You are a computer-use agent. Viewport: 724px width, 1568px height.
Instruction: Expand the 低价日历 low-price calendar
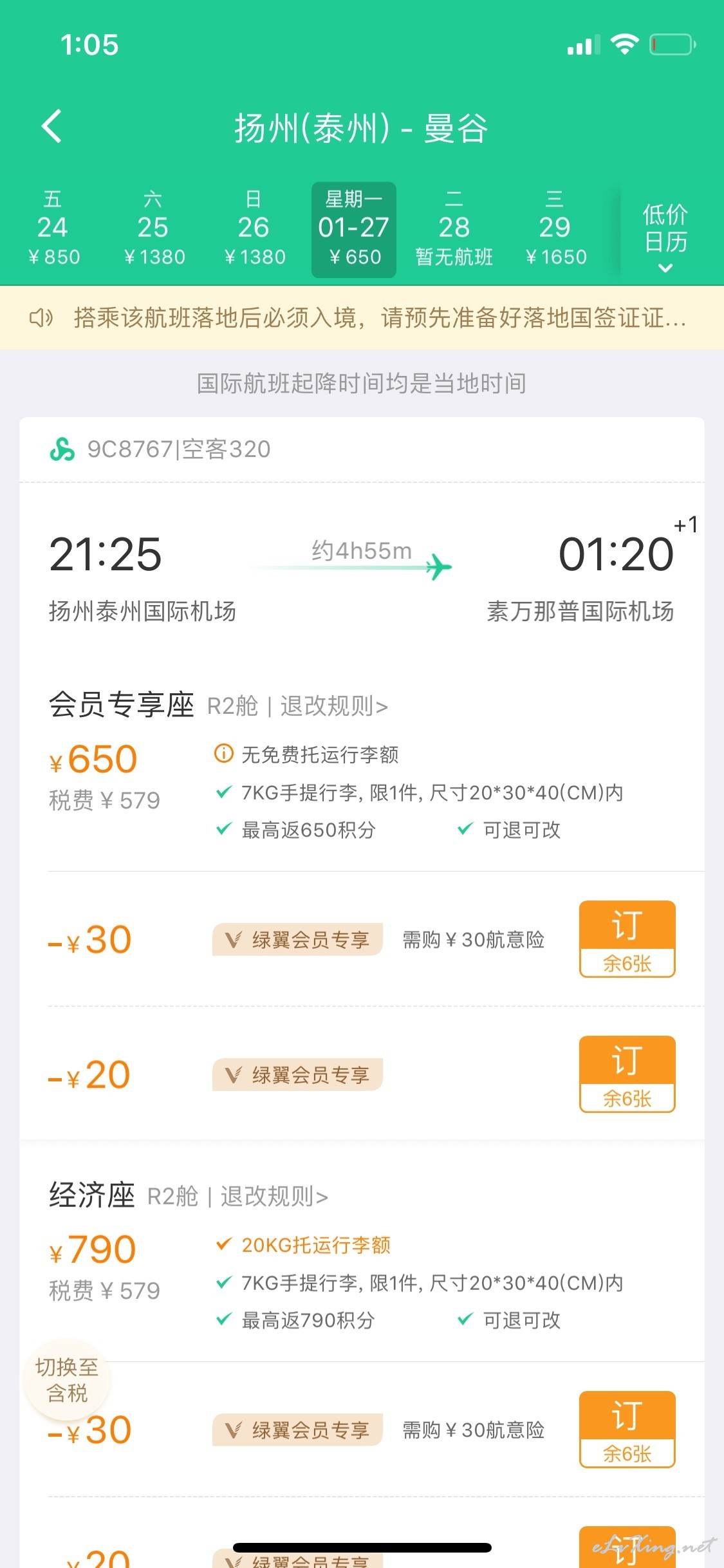pos(665,236)
